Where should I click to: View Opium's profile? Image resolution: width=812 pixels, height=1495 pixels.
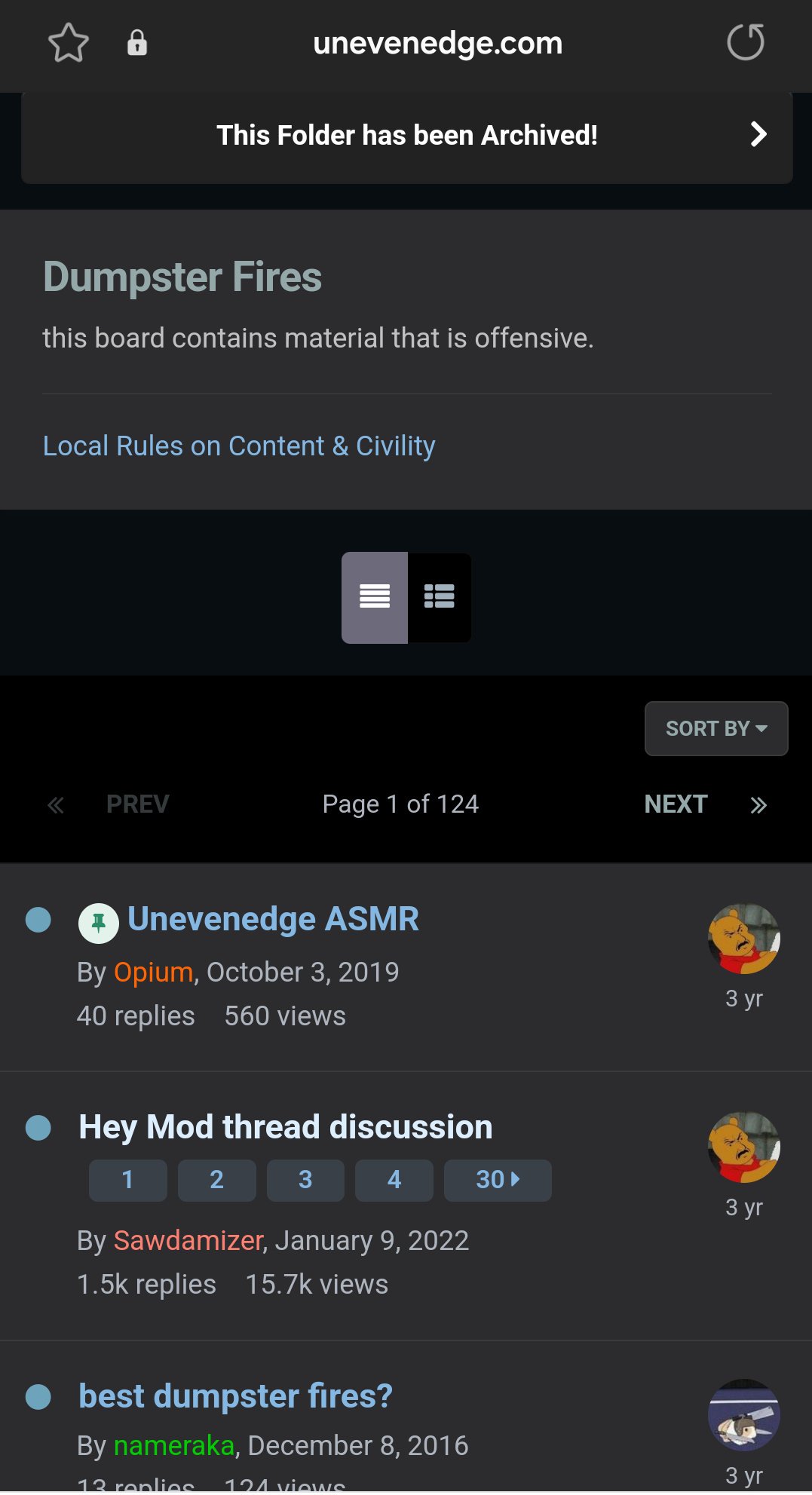coord(153,972)
